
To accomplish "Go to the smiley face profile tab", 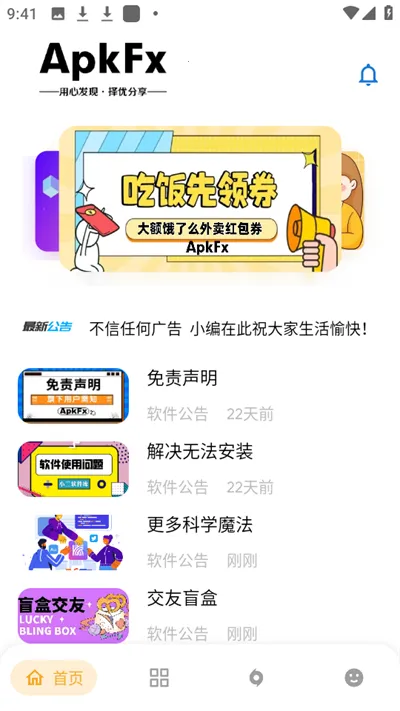I will pyautogui.click(x=354, y=678).
